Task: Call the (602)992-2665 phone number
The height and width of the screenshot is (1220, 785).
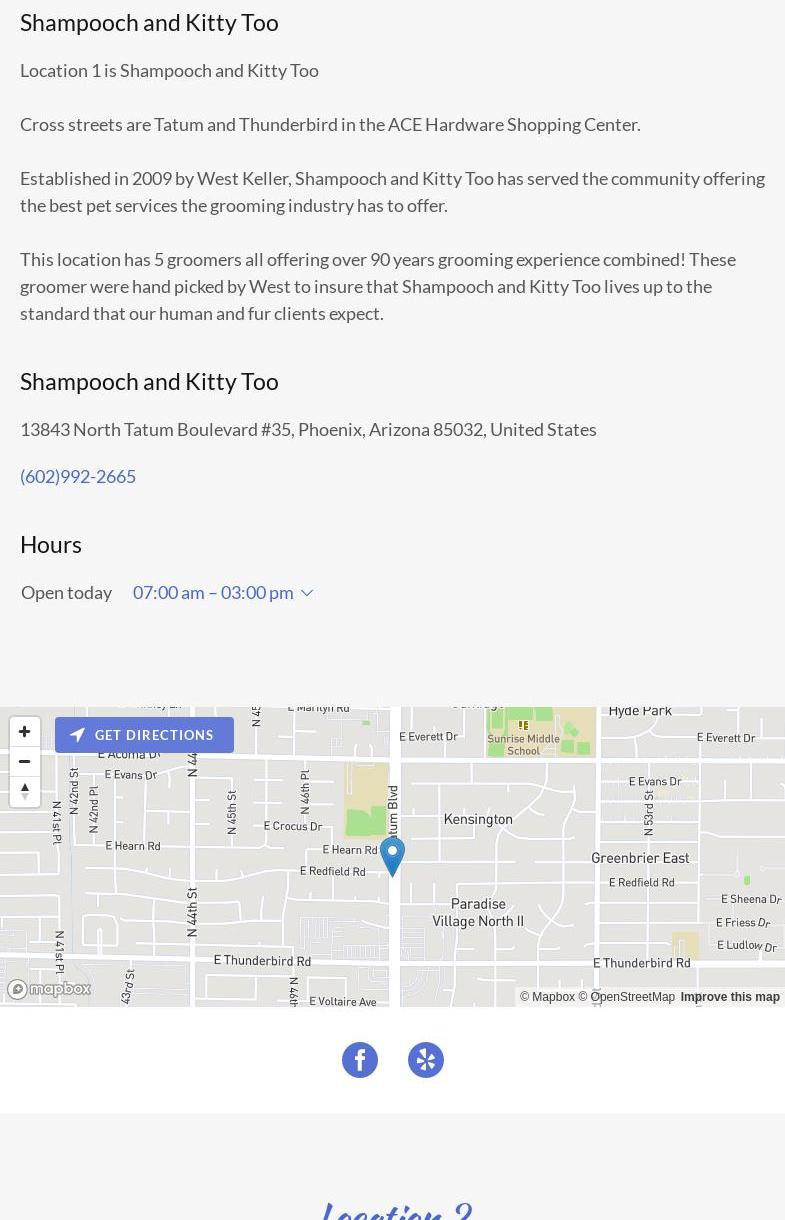Action: pos(78,476)
